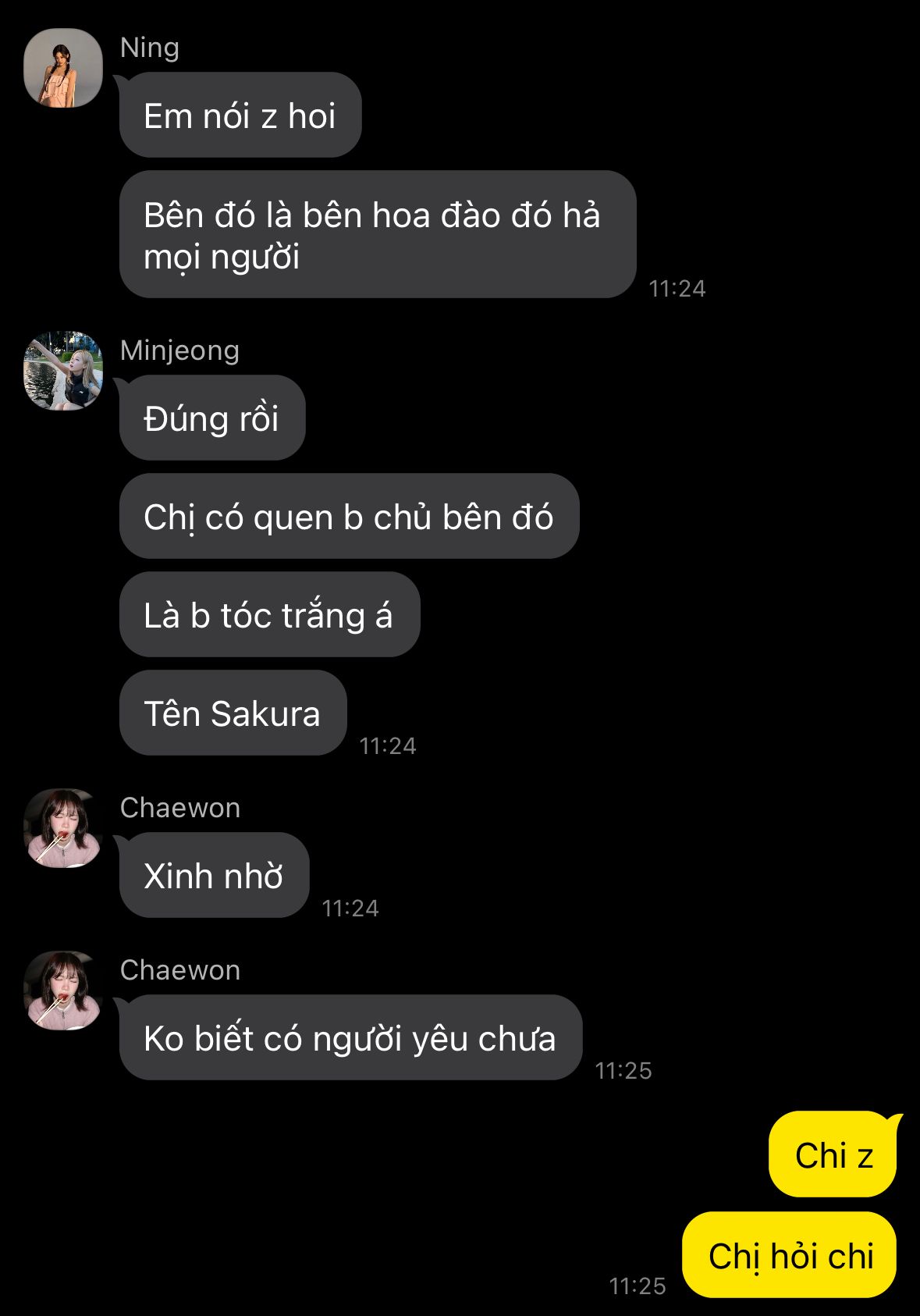920x1316 pixels.
Task: Open Minjeong's profile picture
Action: (63, 371)
